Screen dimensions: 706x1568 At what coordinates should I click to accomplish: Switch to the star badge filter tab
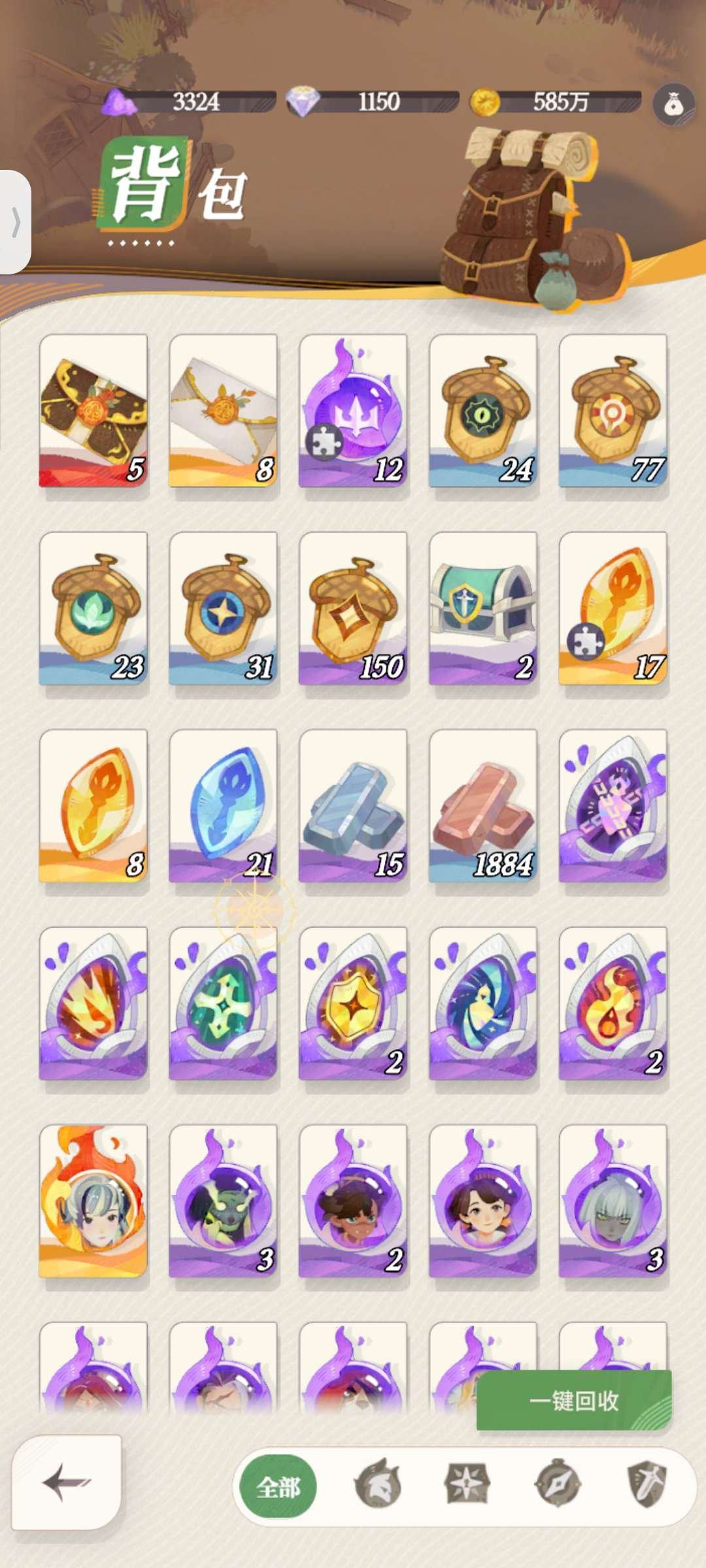[x=467, y=1484]
